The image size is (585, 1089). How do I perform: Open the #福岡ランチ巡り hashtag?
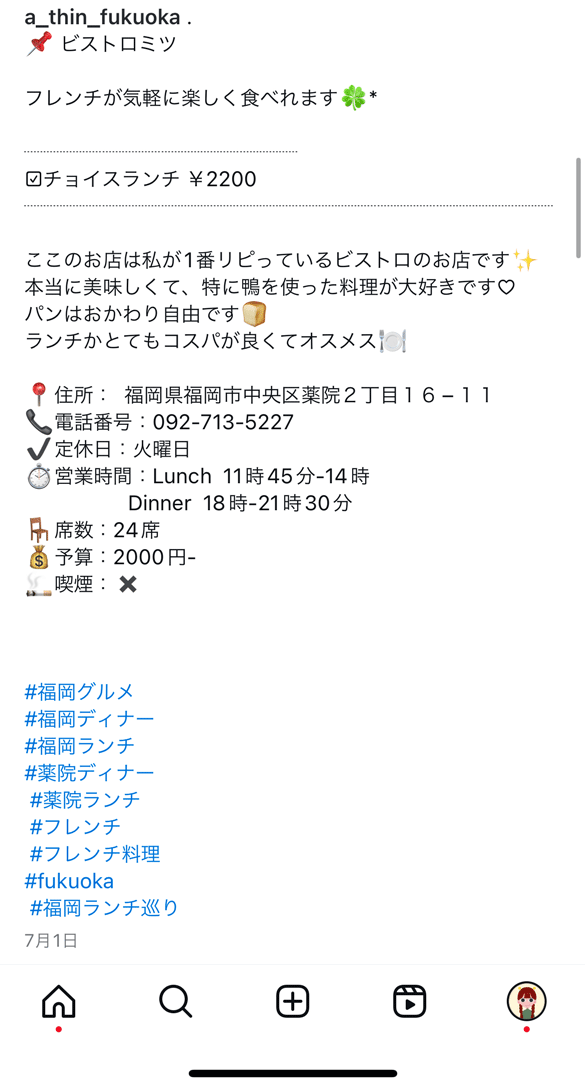tap(104, 908)
